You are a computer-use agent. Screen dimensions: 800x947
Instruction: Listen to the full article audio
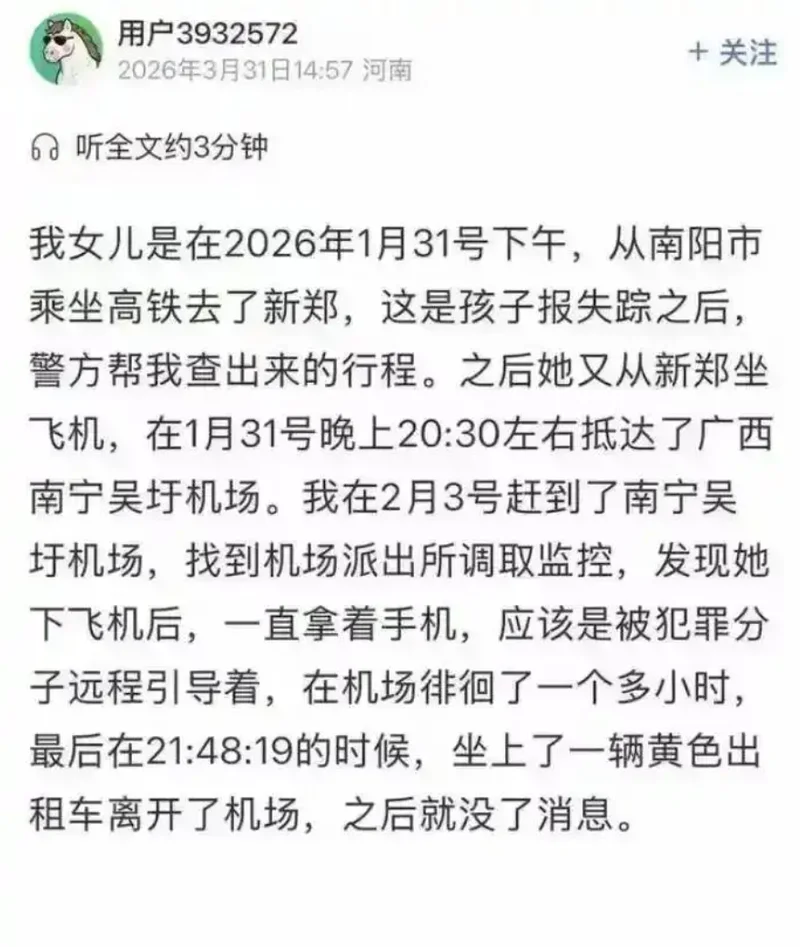click(150, 148)
